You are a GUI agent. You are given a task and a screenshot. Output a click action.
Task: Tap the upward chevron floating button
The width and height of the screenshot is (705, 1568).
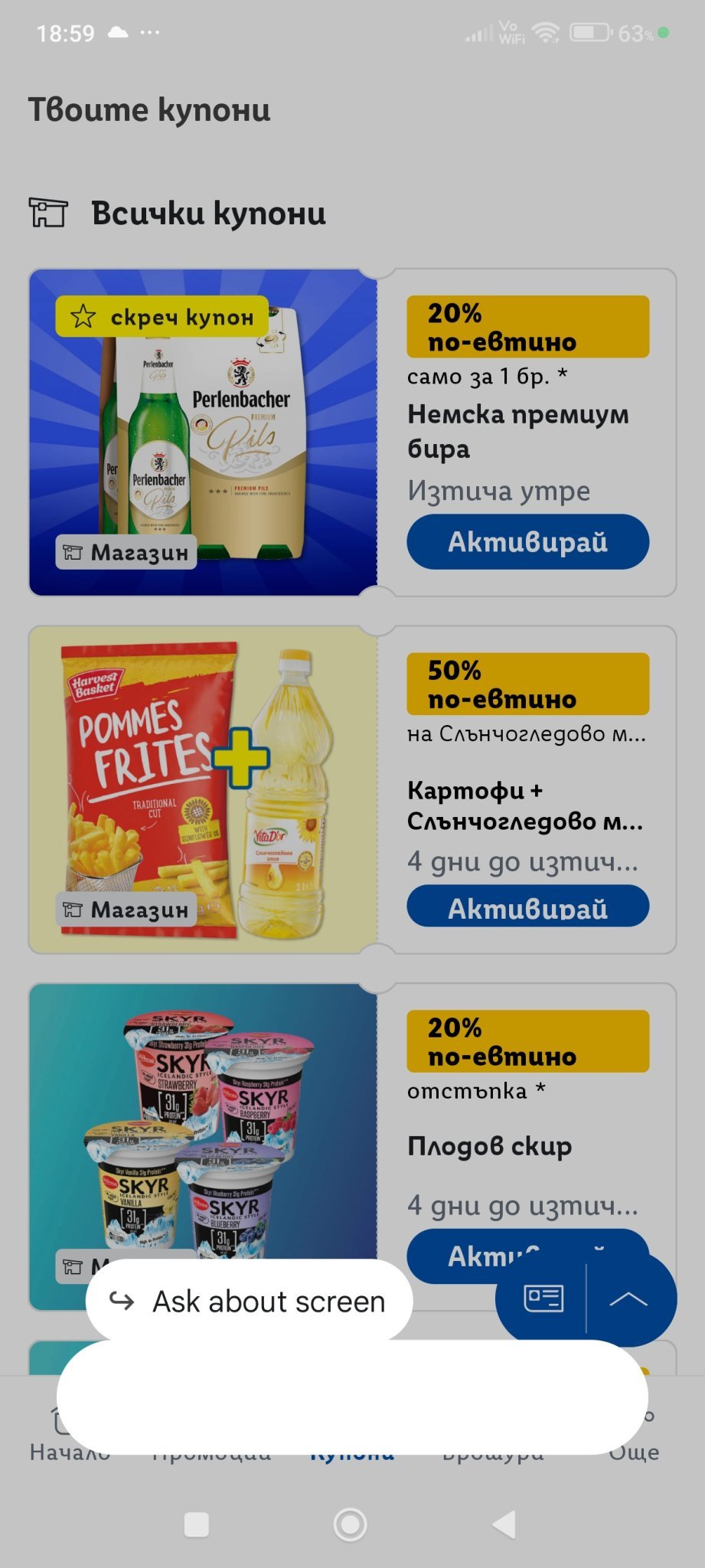point(628,1298)
